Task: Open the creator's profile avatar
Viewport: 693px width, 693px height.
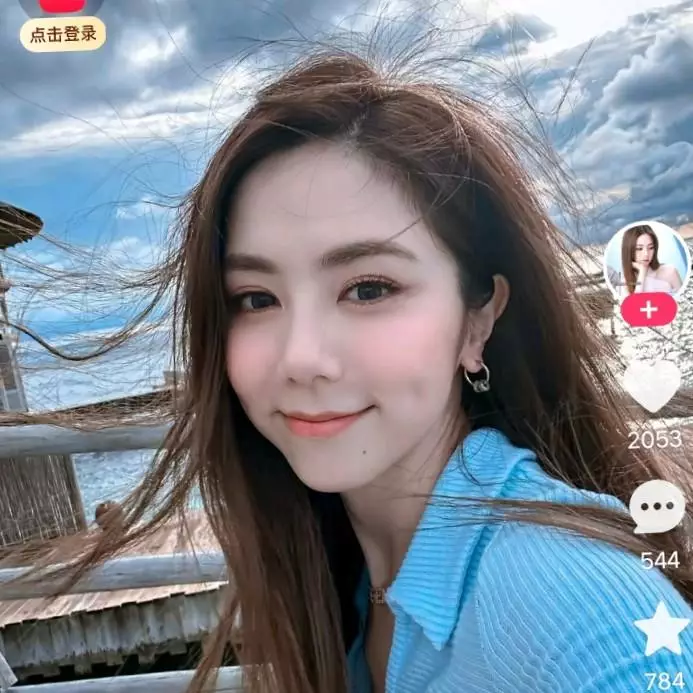Action: [x=646, y=258]
